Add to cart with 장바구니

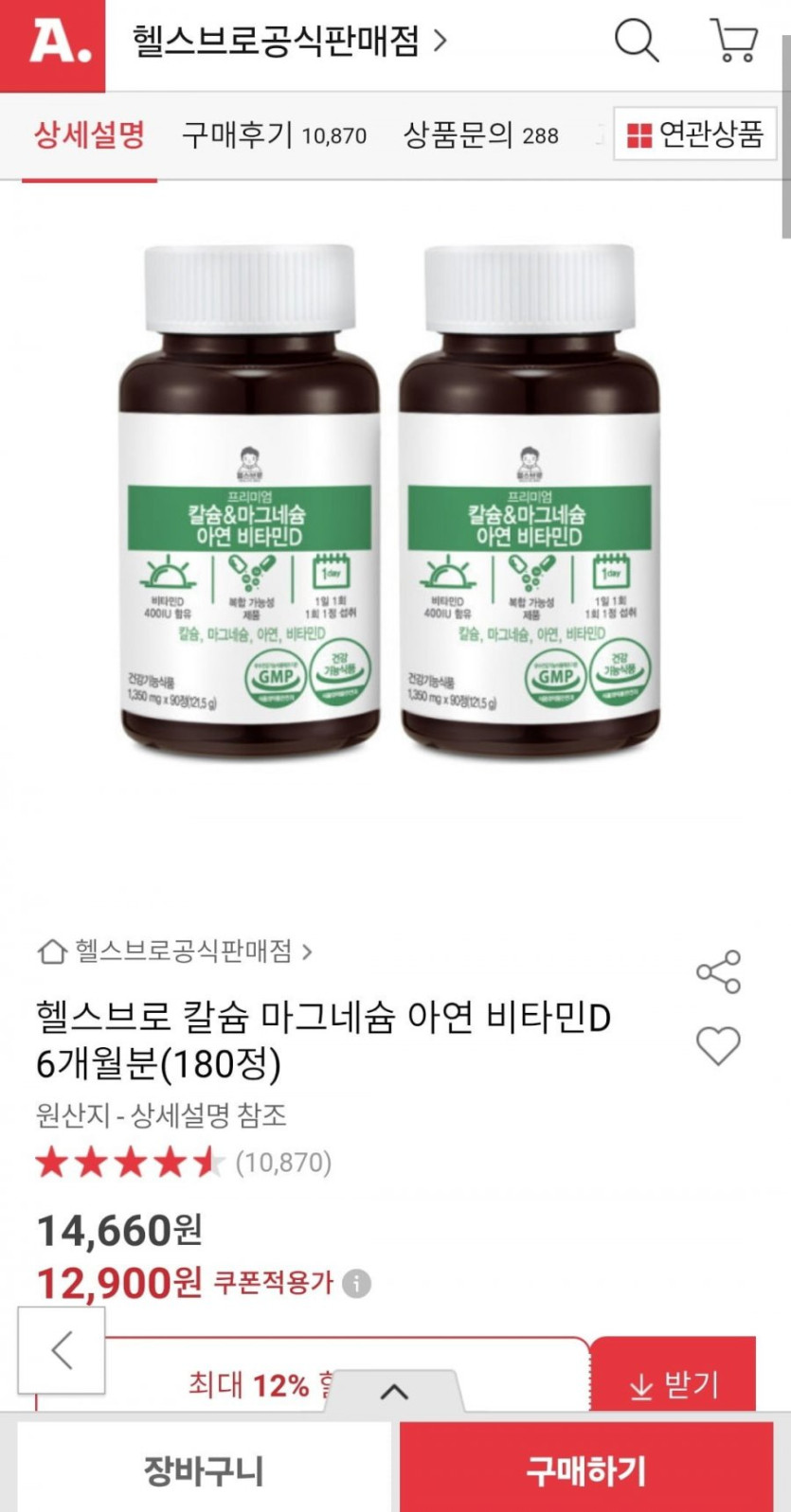click(x=204, y=1469)
